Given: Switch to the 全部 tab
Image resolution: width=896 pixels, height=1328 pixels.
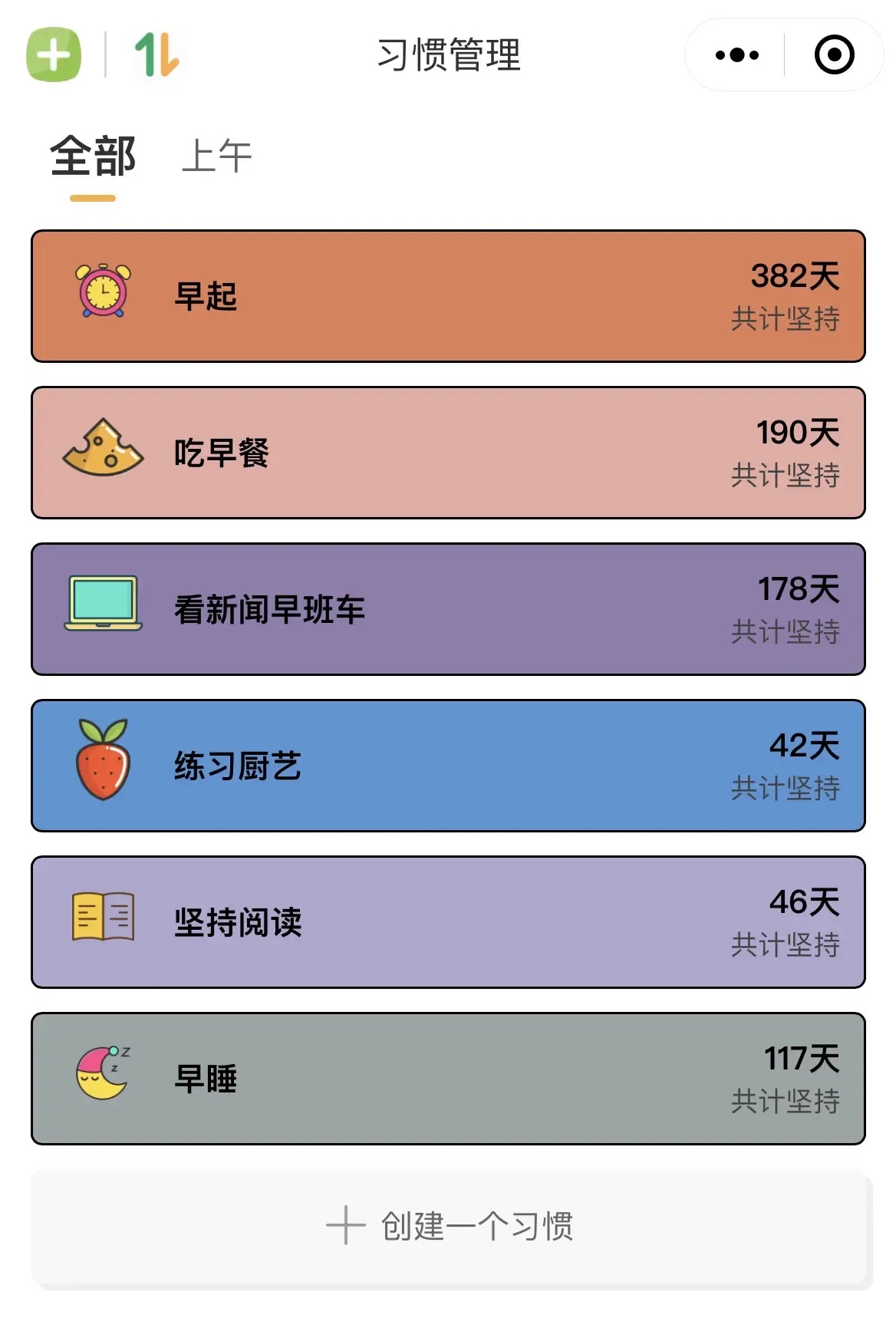Looking at the screenshot, I should [93, 157].
